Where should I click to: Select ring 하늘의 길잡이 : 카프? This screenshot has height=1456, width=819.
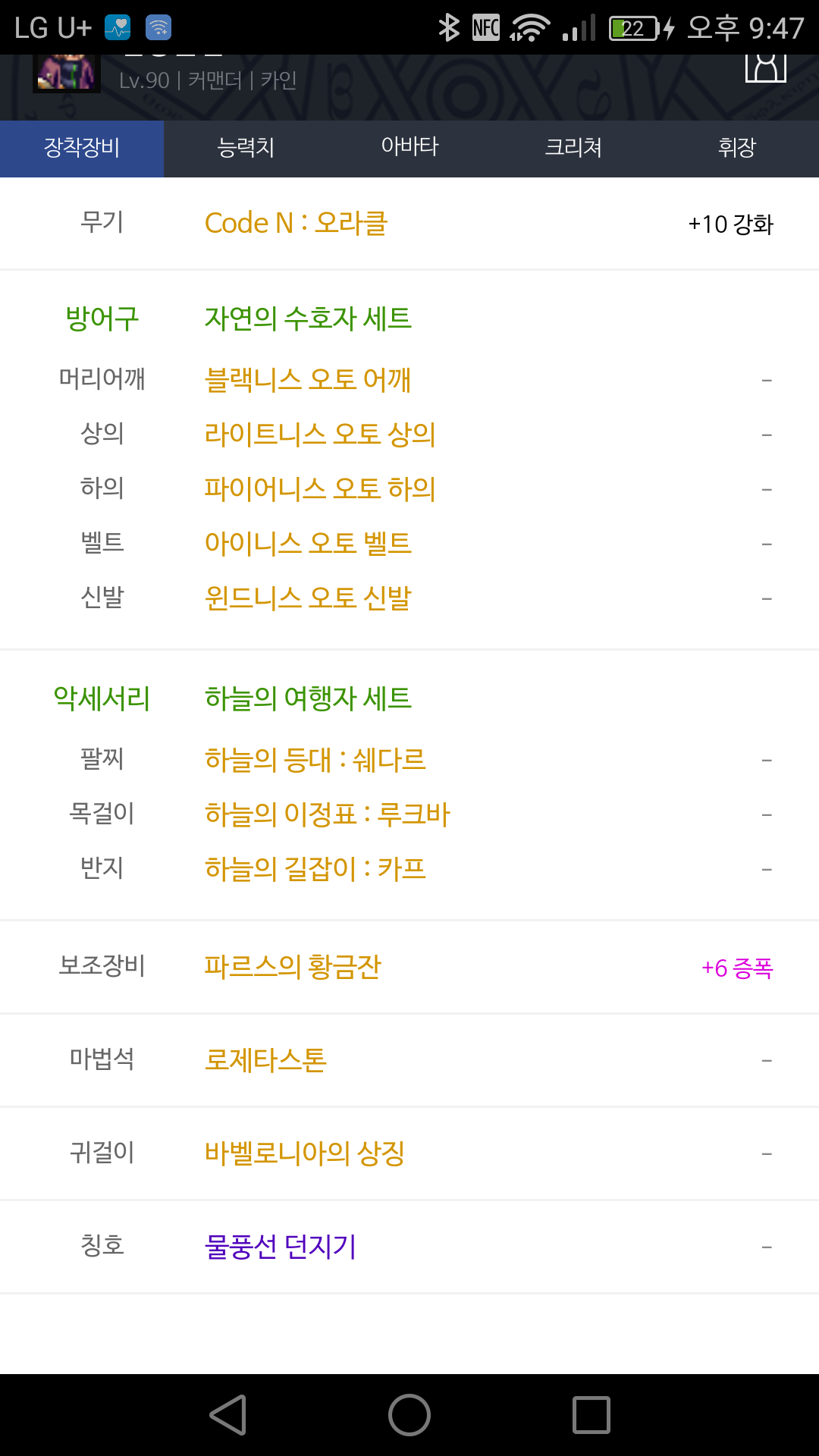click(315, 869)
